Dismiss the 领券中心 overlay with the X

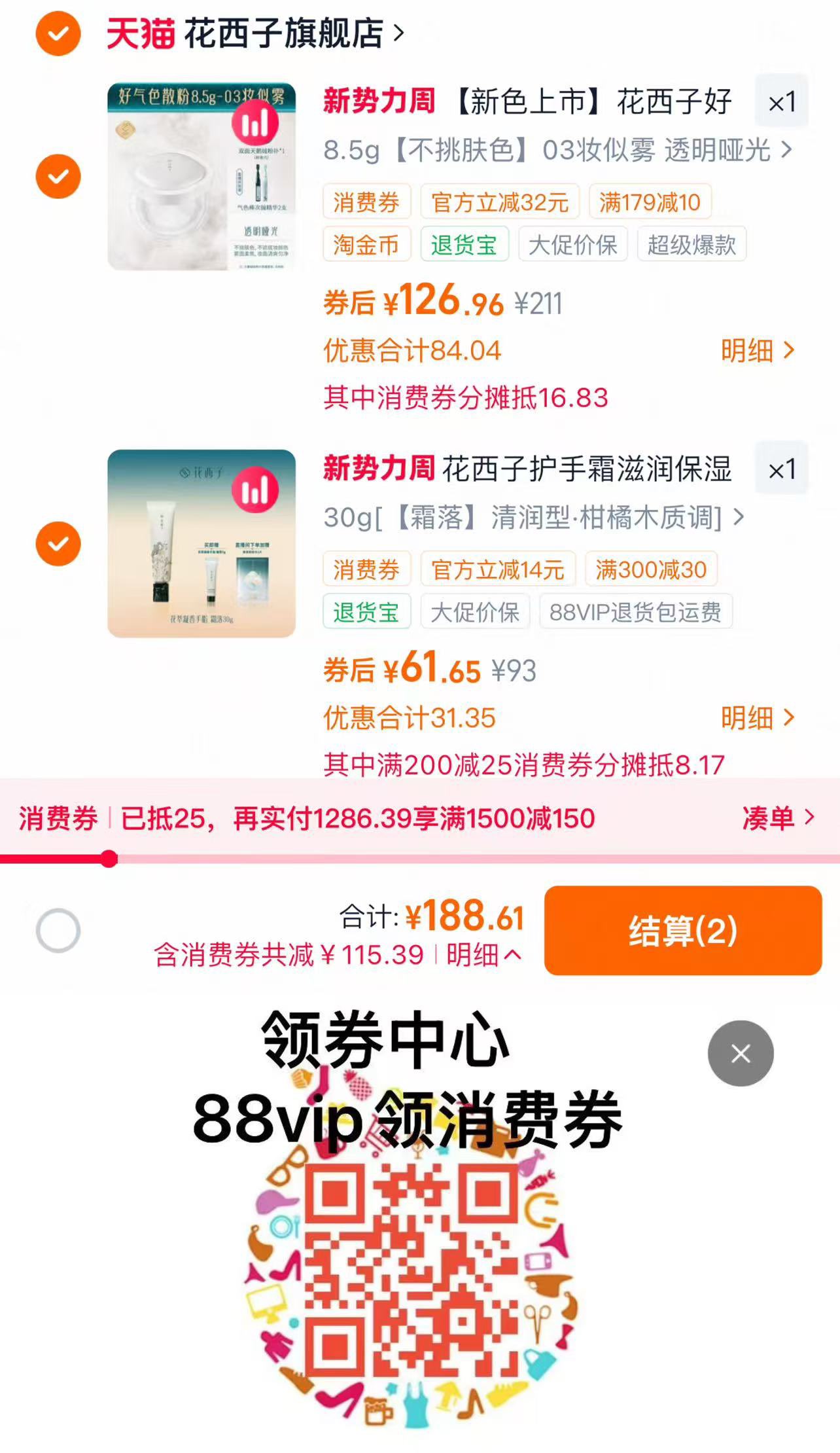[741, 1053]
